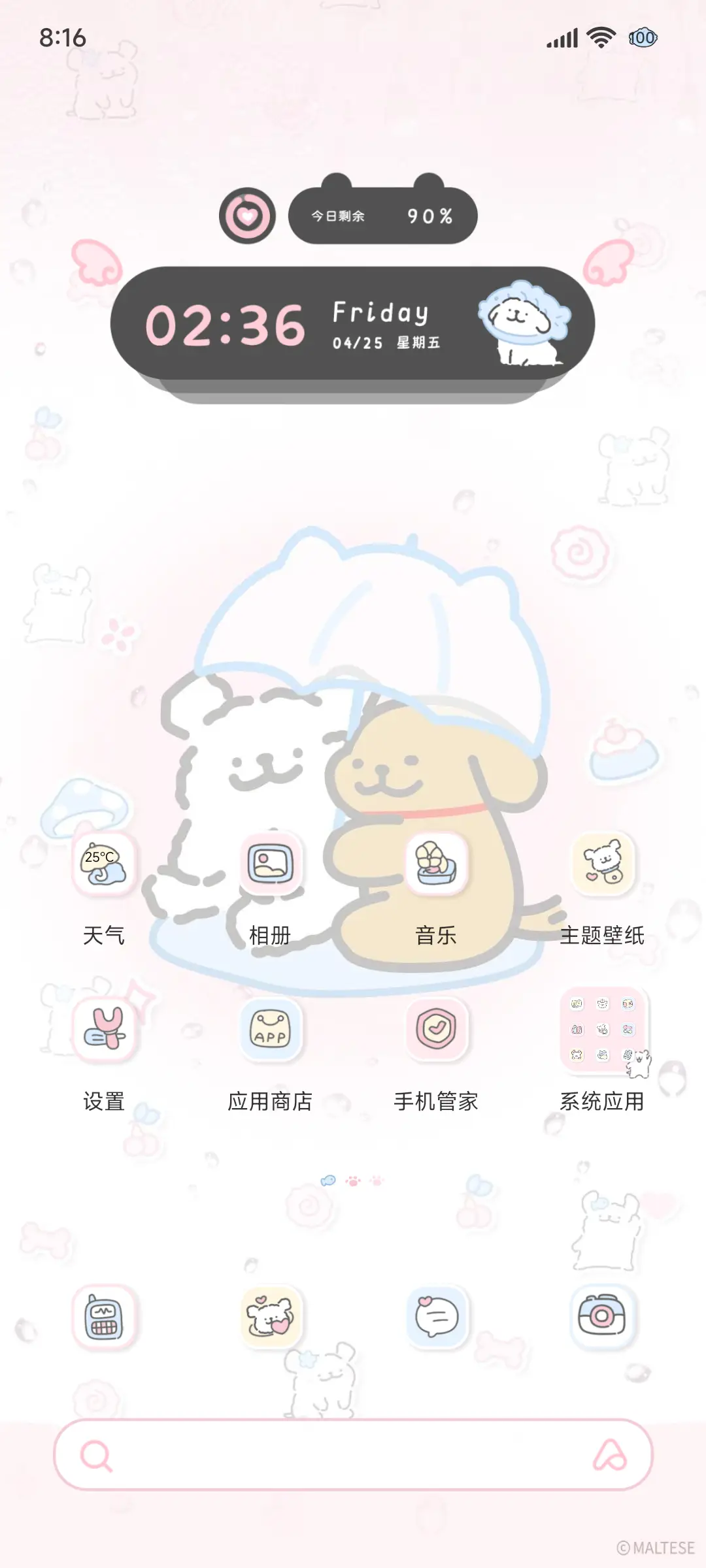Open the dog-with-heart contacts dock icon

[271, 1318]
